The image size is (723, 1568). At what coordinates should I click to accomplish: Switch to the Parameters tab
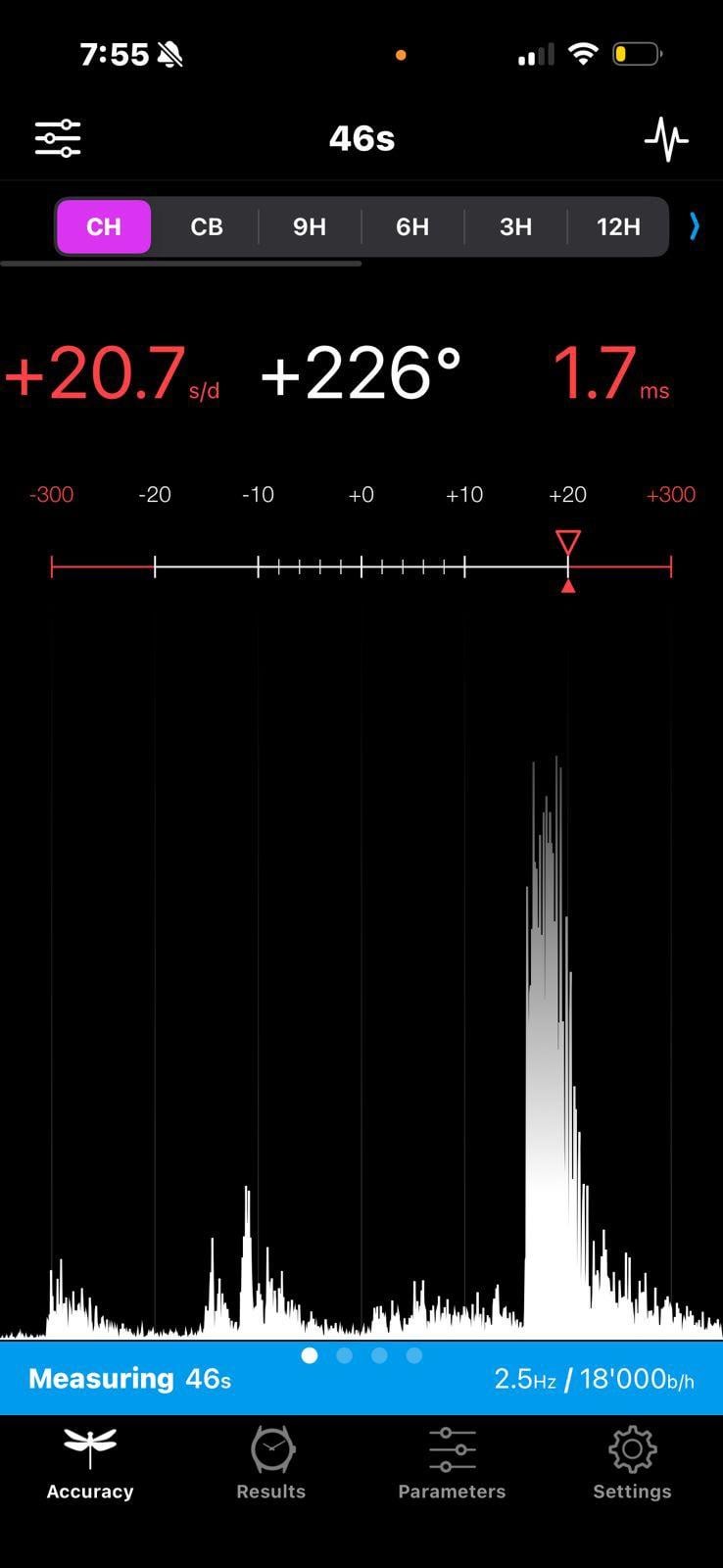[x=452, y=1464]
